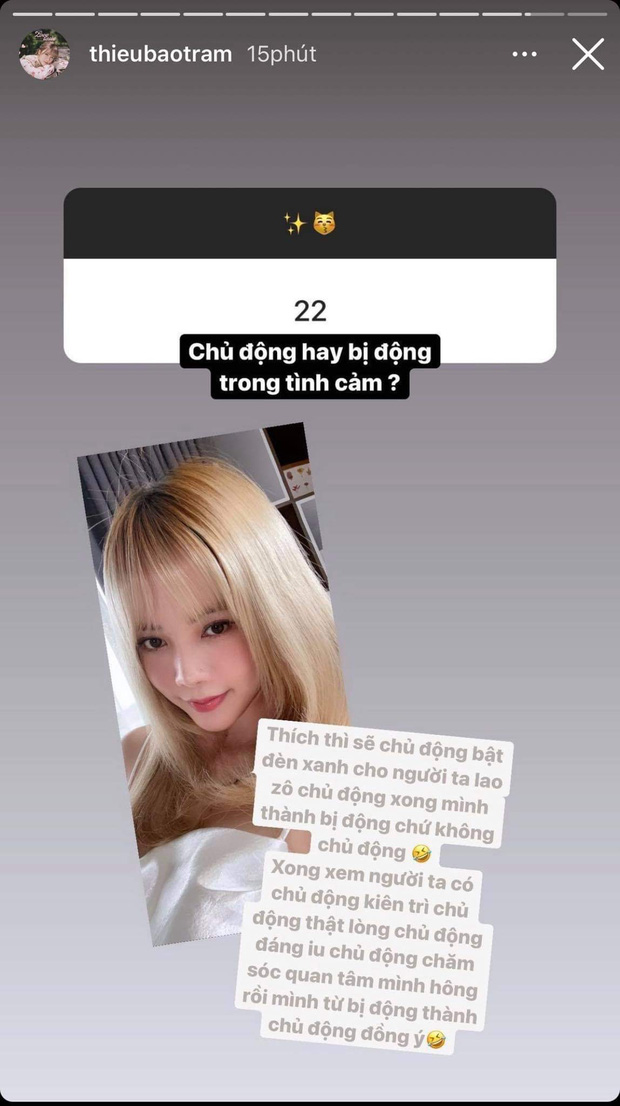Close the story viewer
This screenshot has height=1106, width=620.
(588, 54)
